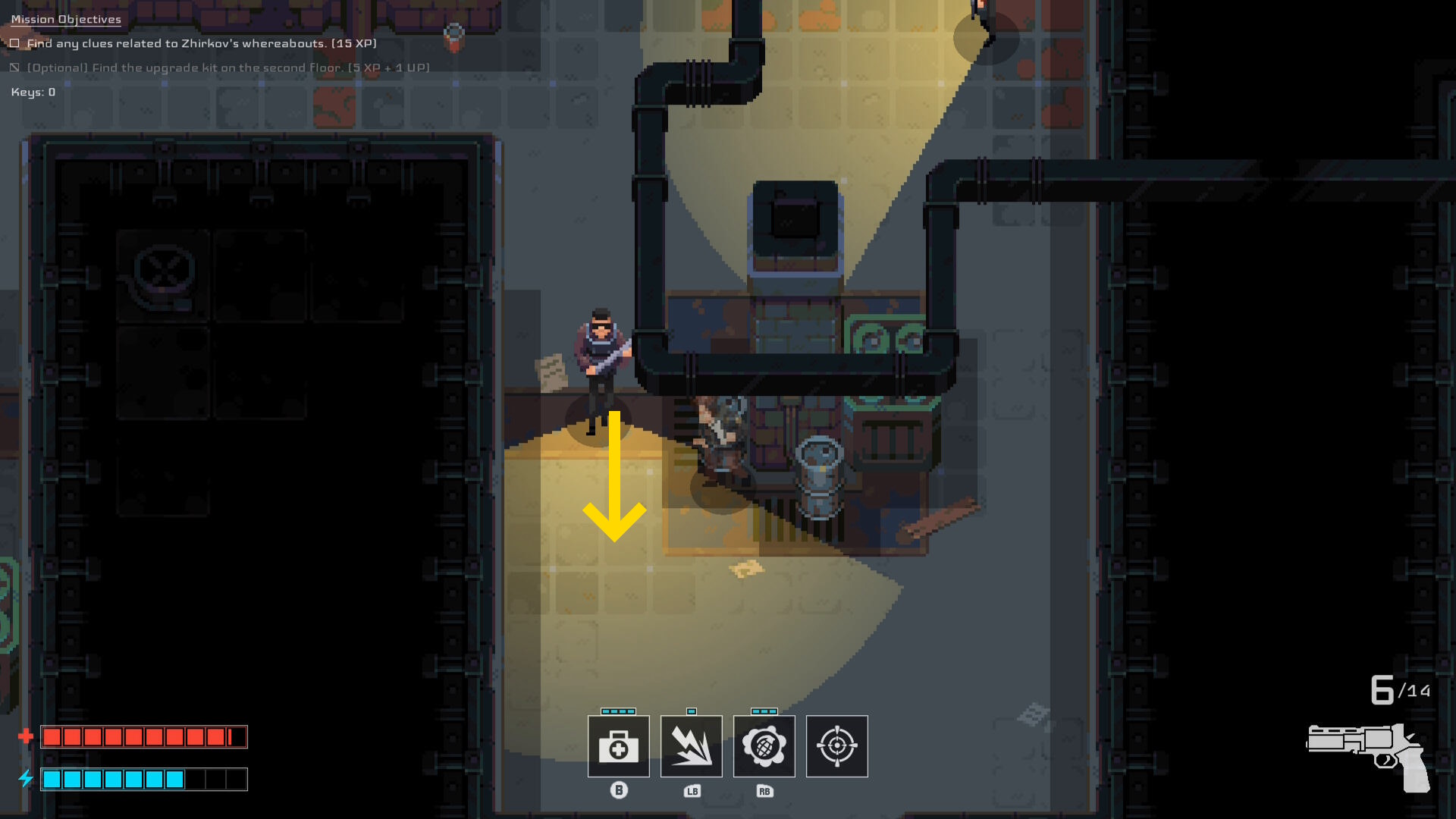Activate the lightning strike ability
Screen dimensions: 1456x819
coord(691,746)
